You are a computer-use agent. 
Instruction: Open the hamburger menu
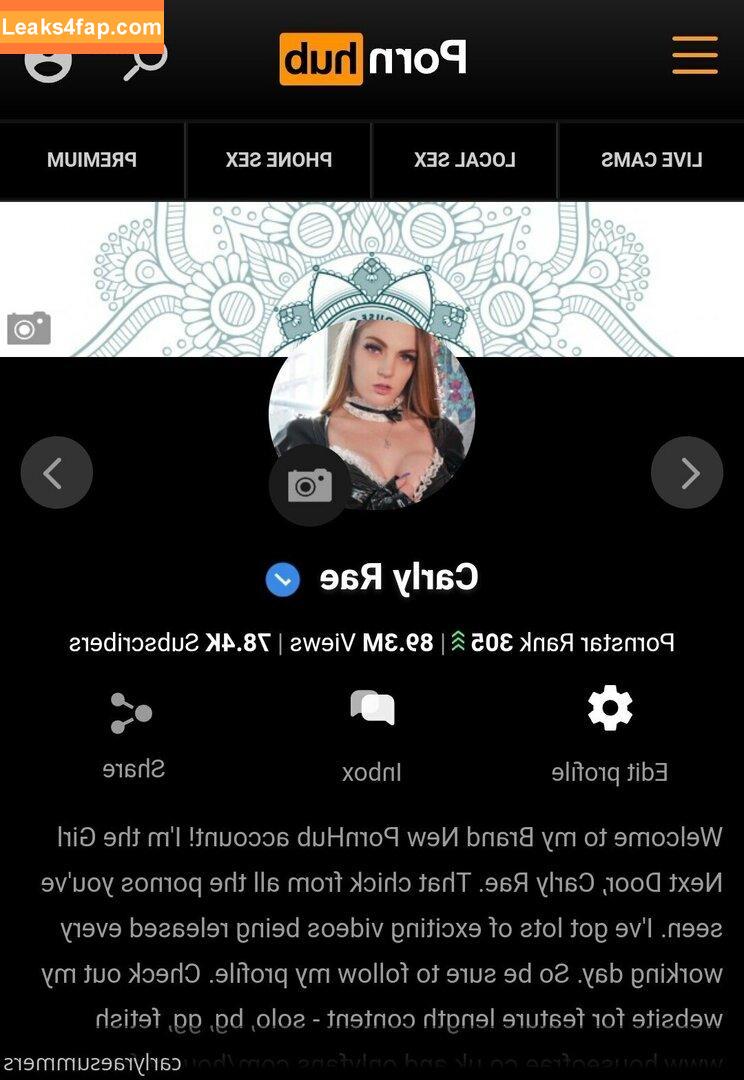click(694, 55)
